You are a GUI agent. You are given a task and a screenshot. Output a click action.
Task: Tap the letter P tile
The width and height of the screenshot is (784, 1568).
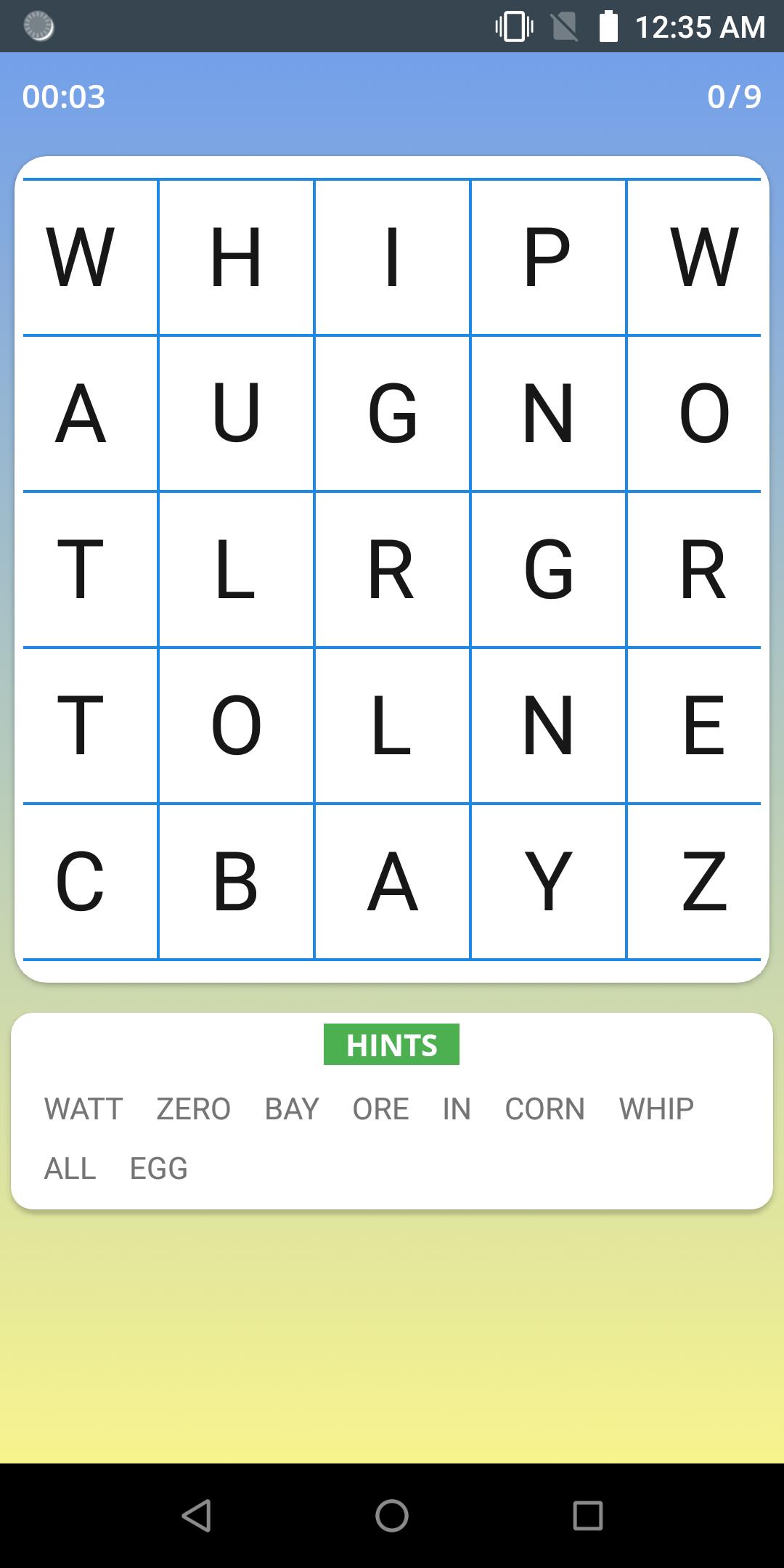click(548, 257)
